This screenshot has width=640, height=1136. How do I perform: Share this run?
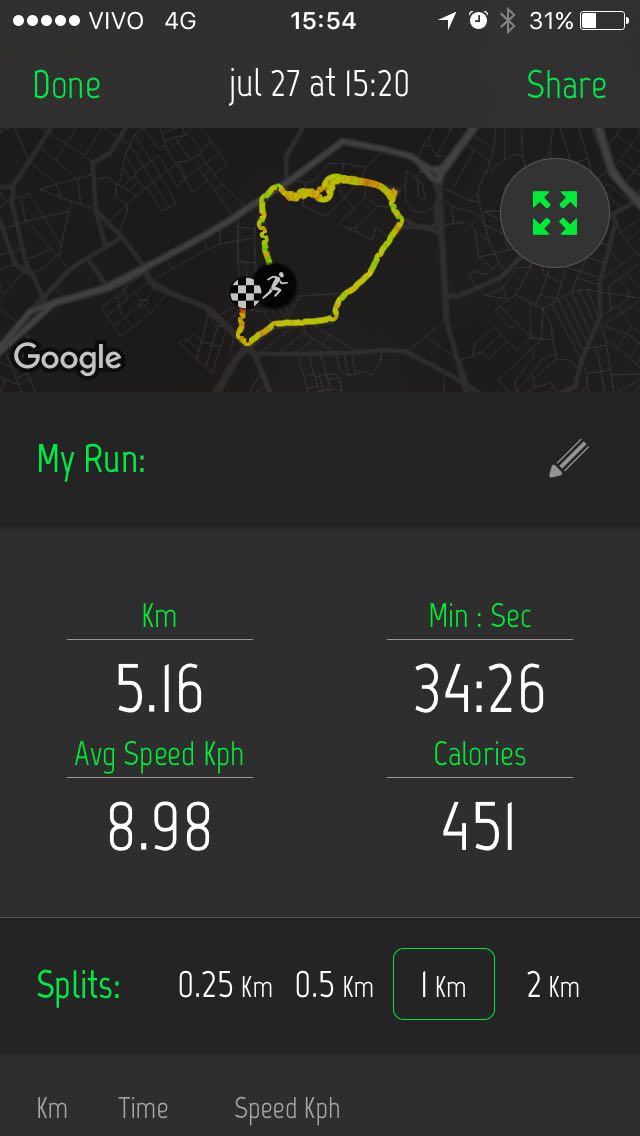tap(566, 85)
